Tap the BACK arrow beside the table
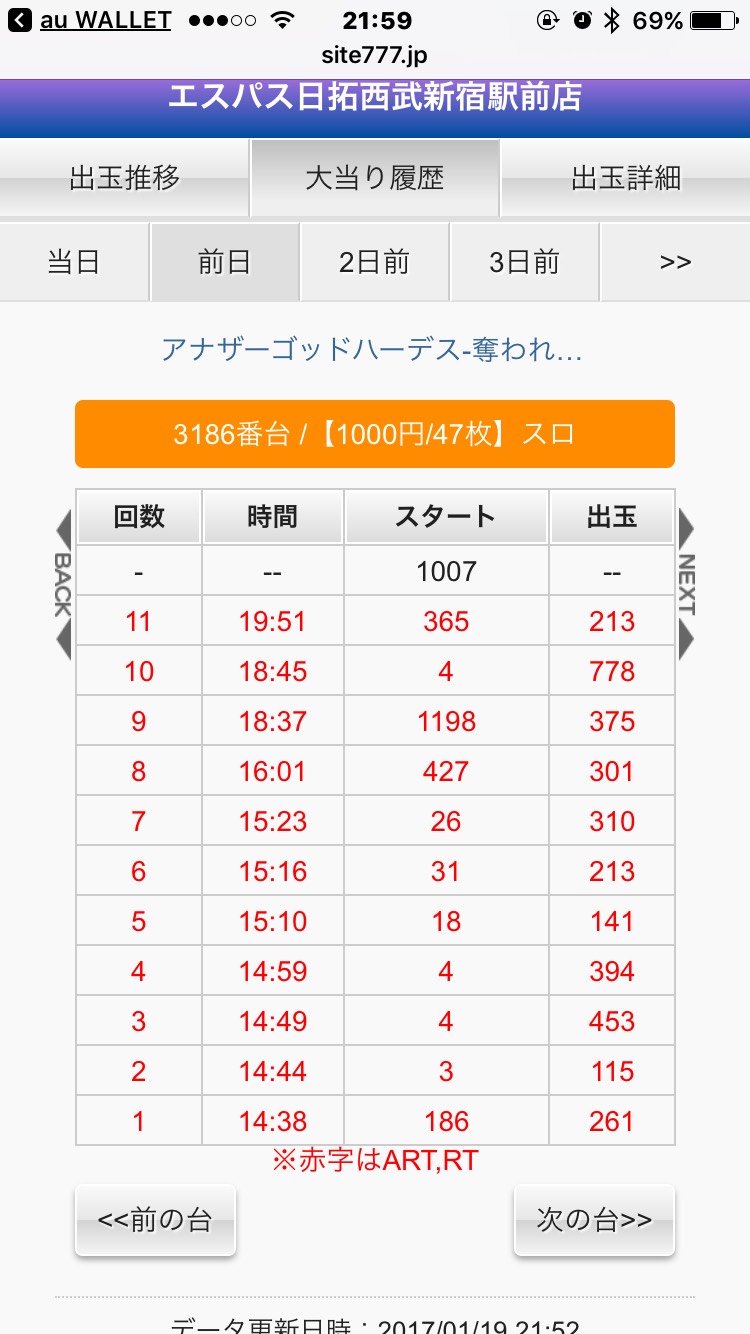This screenshot has height=1334, width=750. tap(62, 585)
